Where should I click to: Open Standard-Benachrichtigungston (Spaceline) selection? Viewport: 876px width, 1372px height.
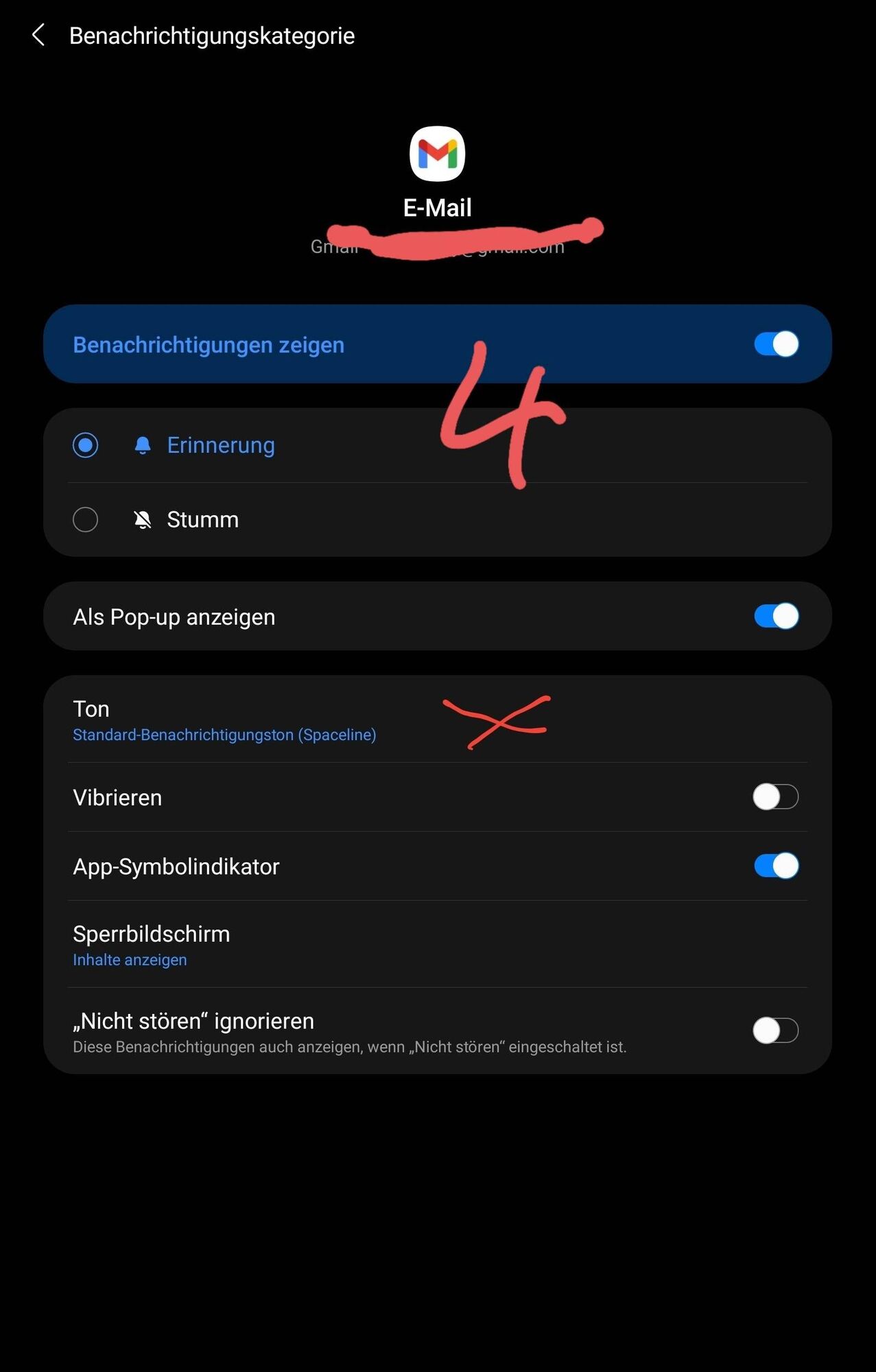coord(224,735)
